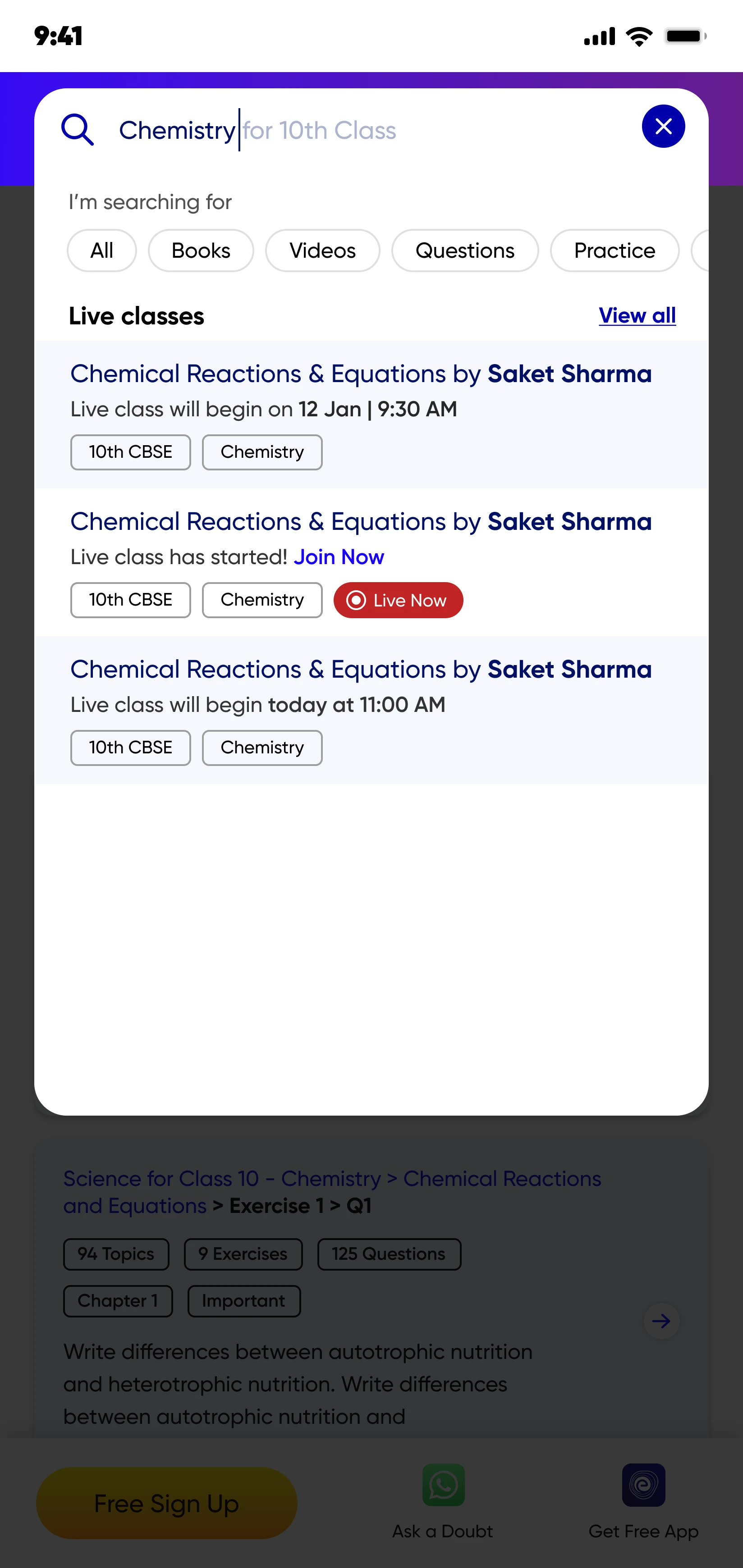Close the search overlay

pyautogui.click(x=663, y=127)
